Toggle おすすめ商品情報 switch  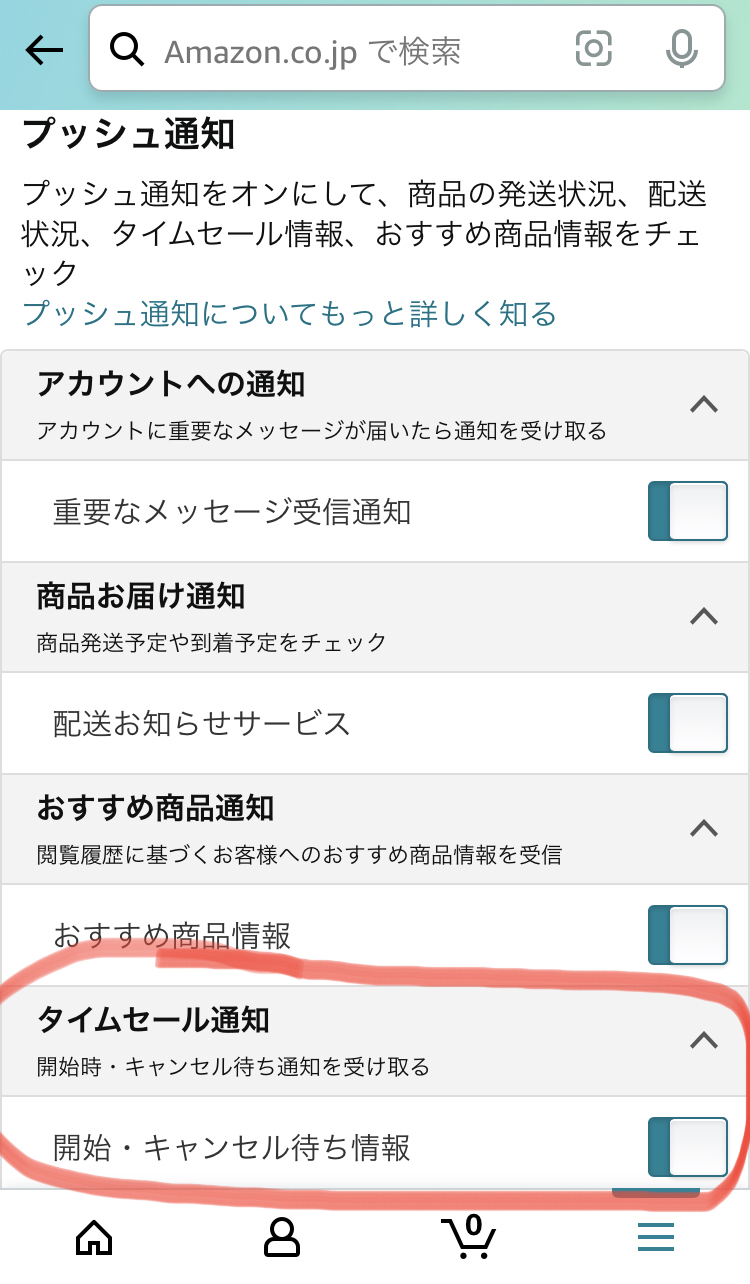coord(688,935)
